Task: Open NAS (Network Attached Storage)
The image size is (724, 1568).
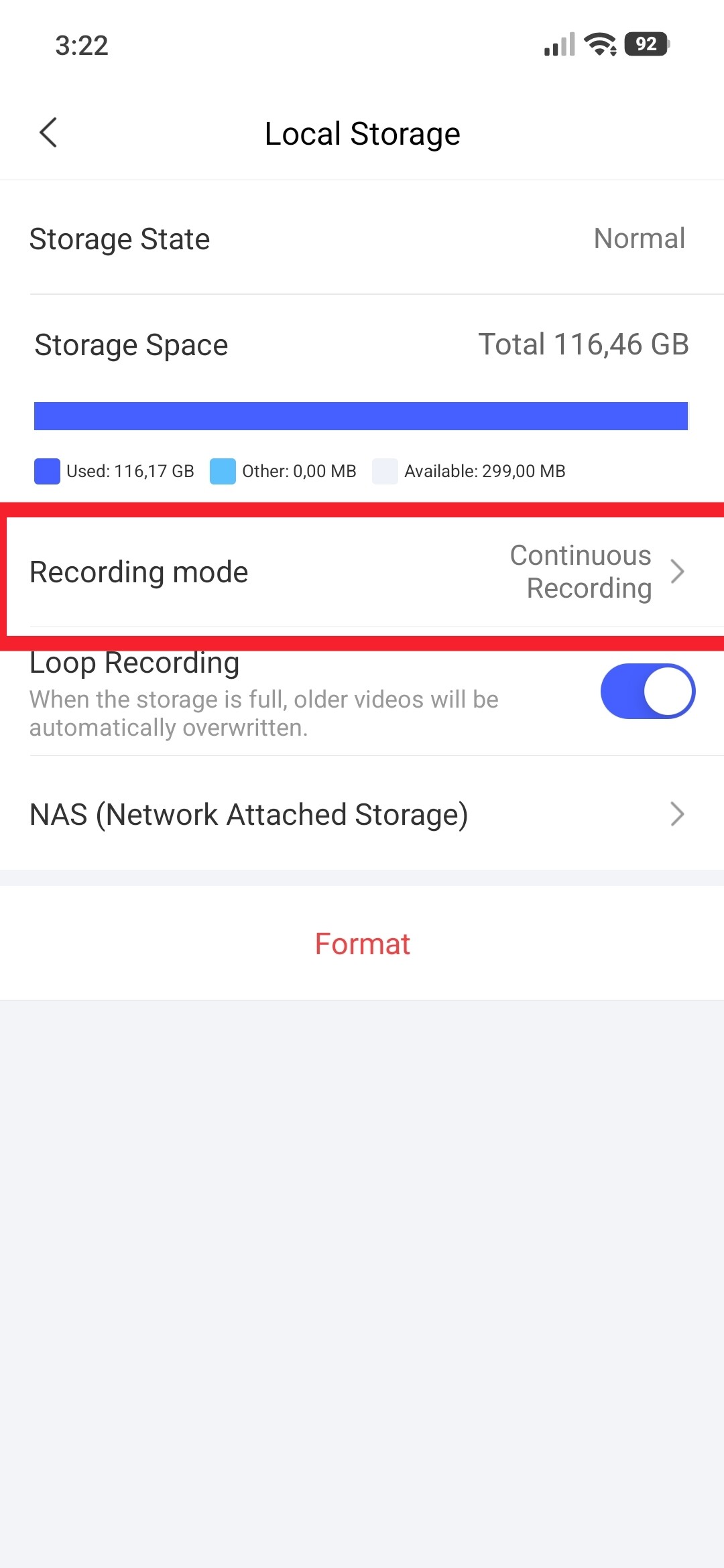Action: tap(362, 814)
